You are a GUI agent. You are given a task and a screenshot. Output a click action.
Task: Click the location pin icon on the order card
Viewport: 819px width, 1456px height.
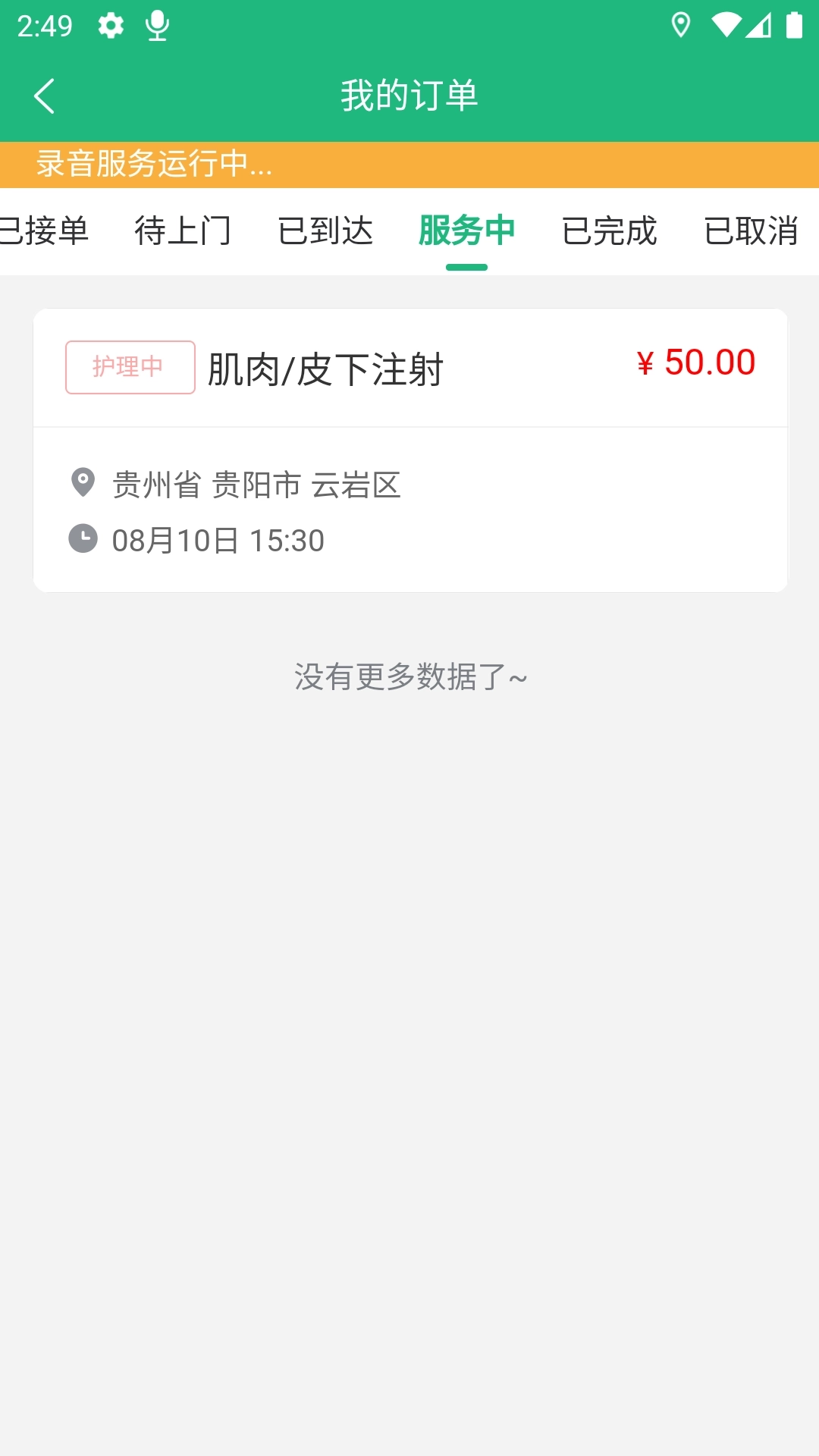[82, 482]
